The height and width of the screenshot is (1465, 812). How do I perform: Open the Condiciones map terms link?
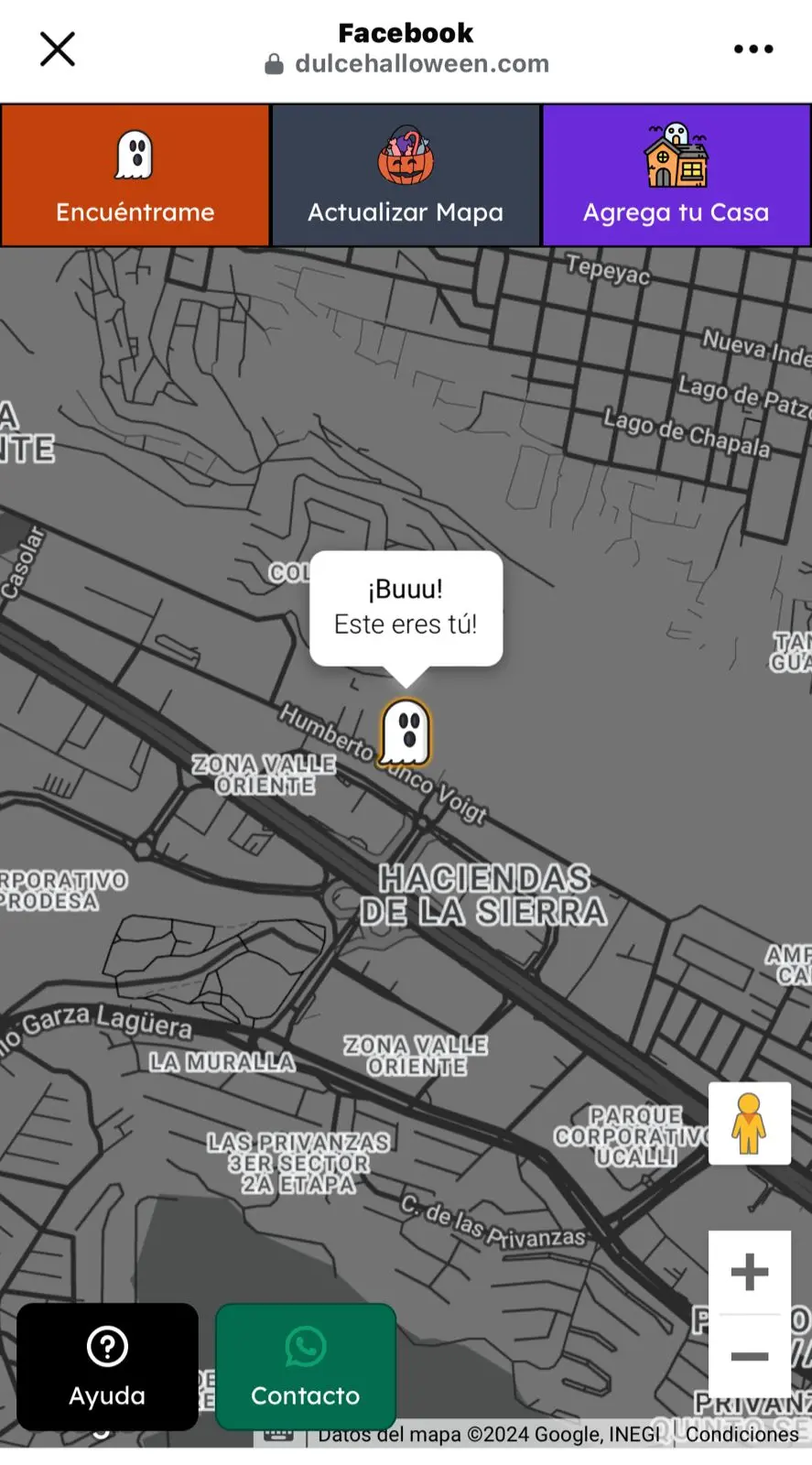[742, 1435]
